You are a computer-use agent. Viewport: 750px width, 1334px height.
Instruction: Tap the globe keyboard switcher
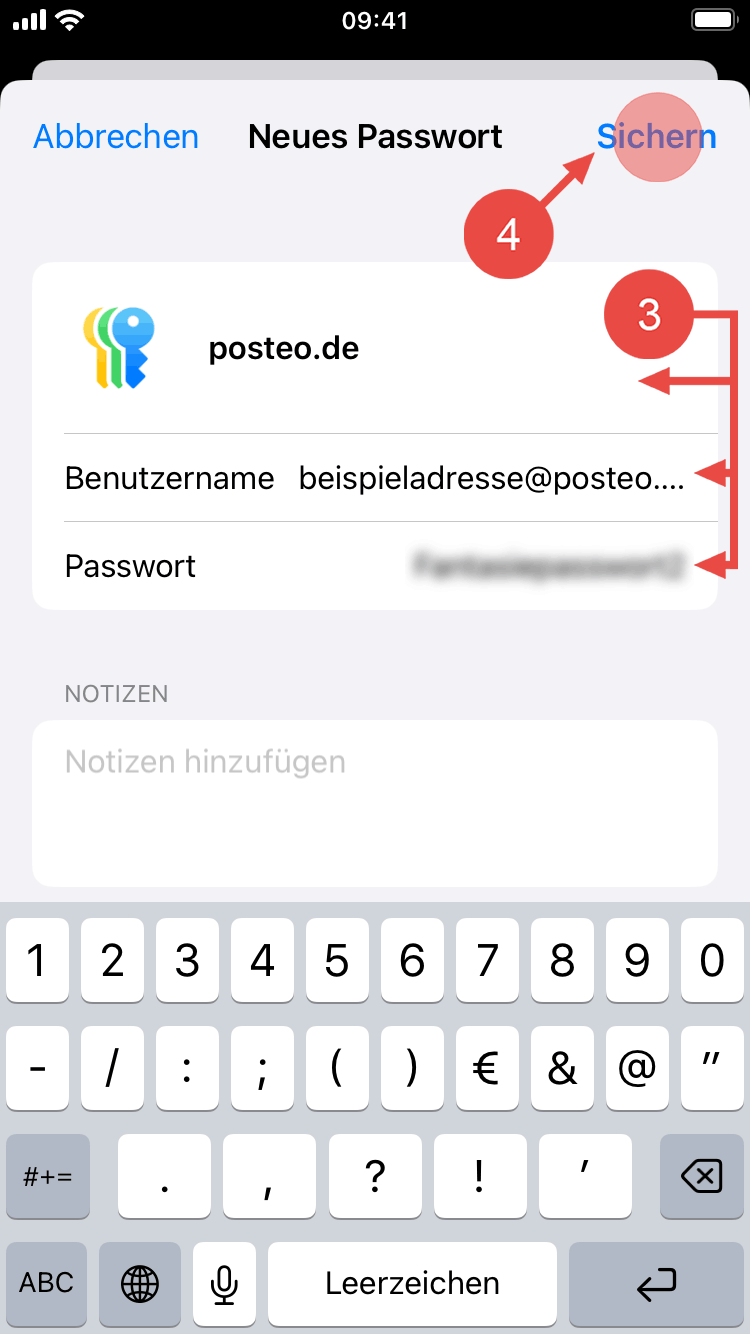point(140,1283)
